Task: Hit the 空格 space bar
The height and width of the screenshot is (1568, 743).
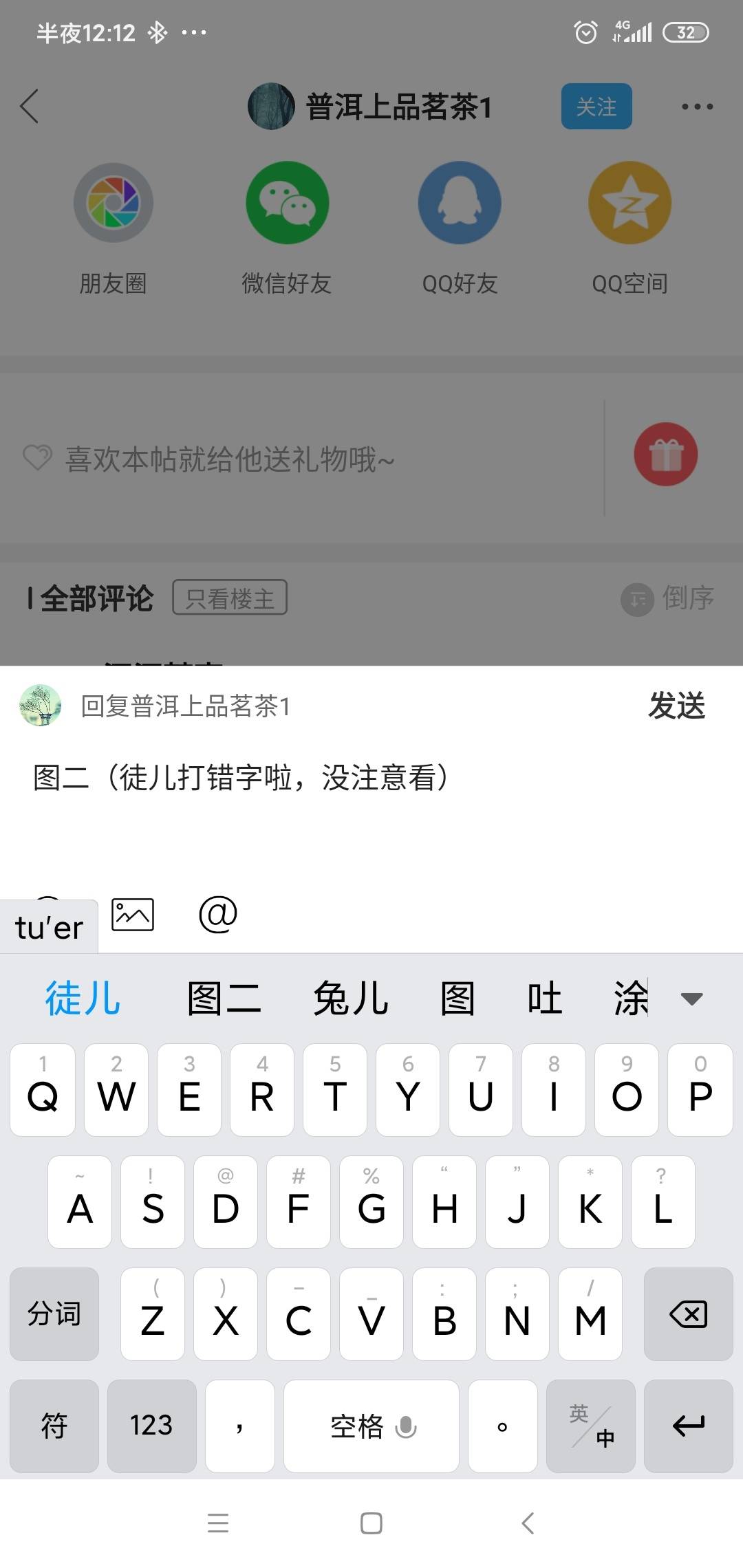Action: pyautogui.click(x=371, y=1426)
